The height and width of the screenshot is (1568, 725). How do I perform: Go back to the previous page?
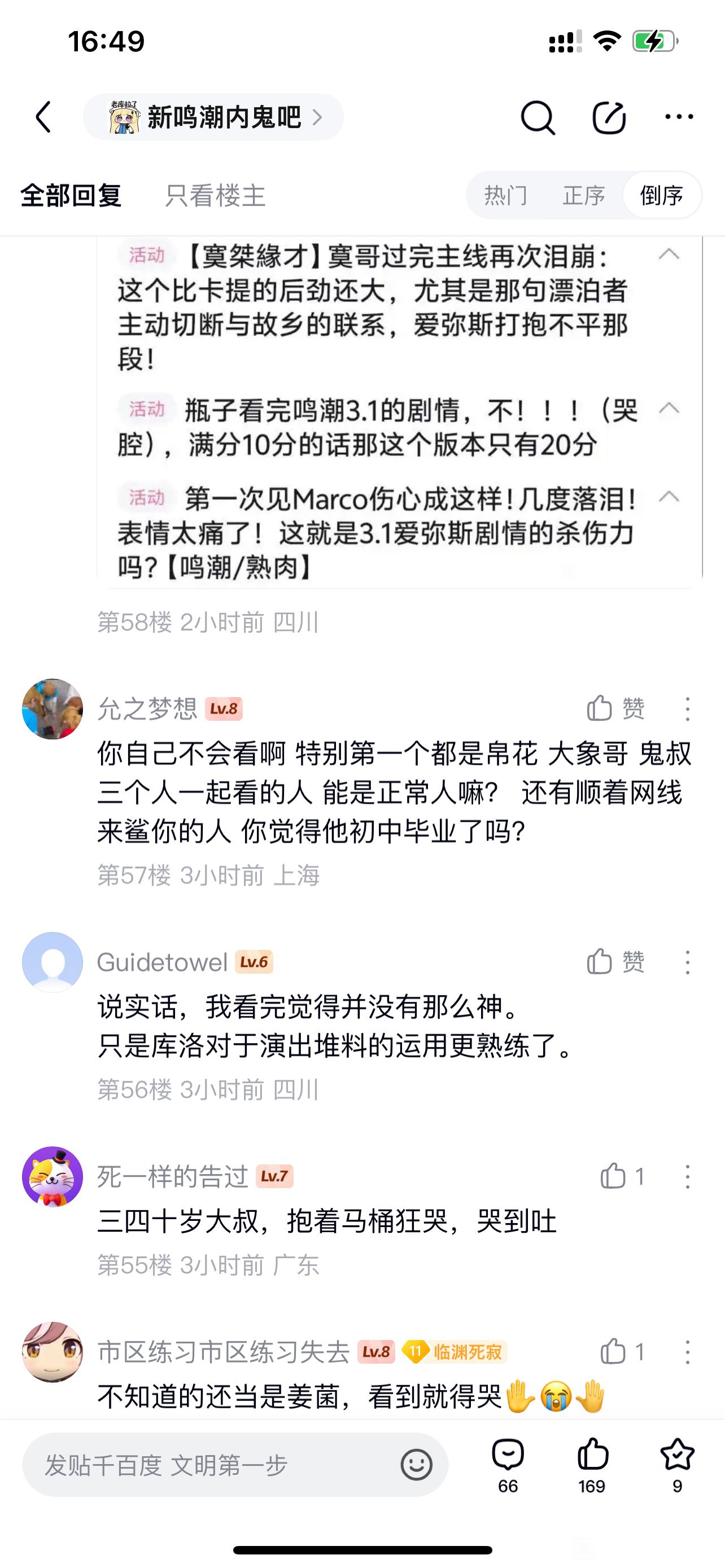point(43,117)
